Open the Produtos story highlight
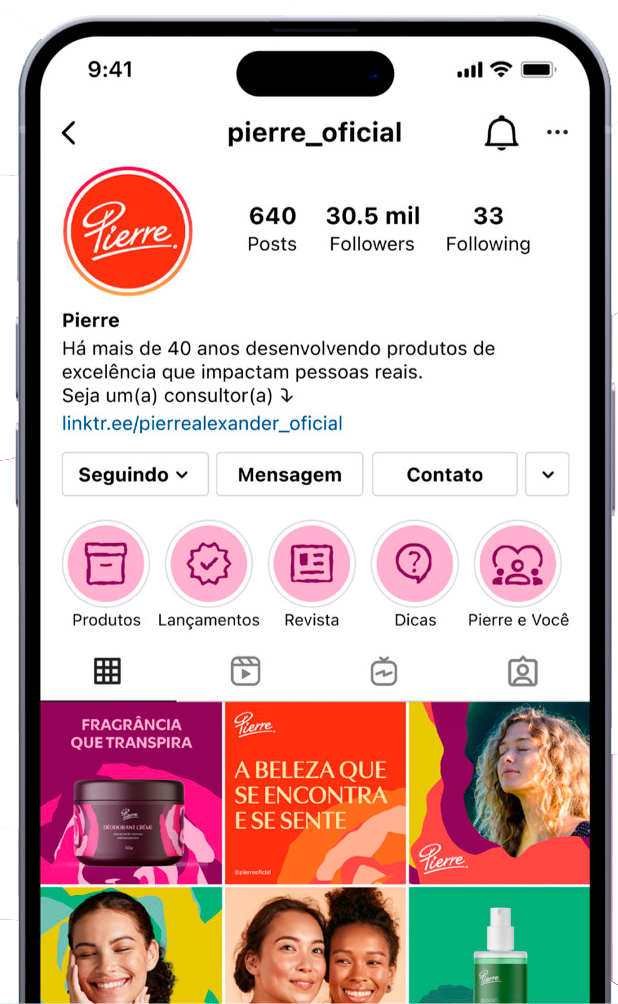 [x=106, y=565]
